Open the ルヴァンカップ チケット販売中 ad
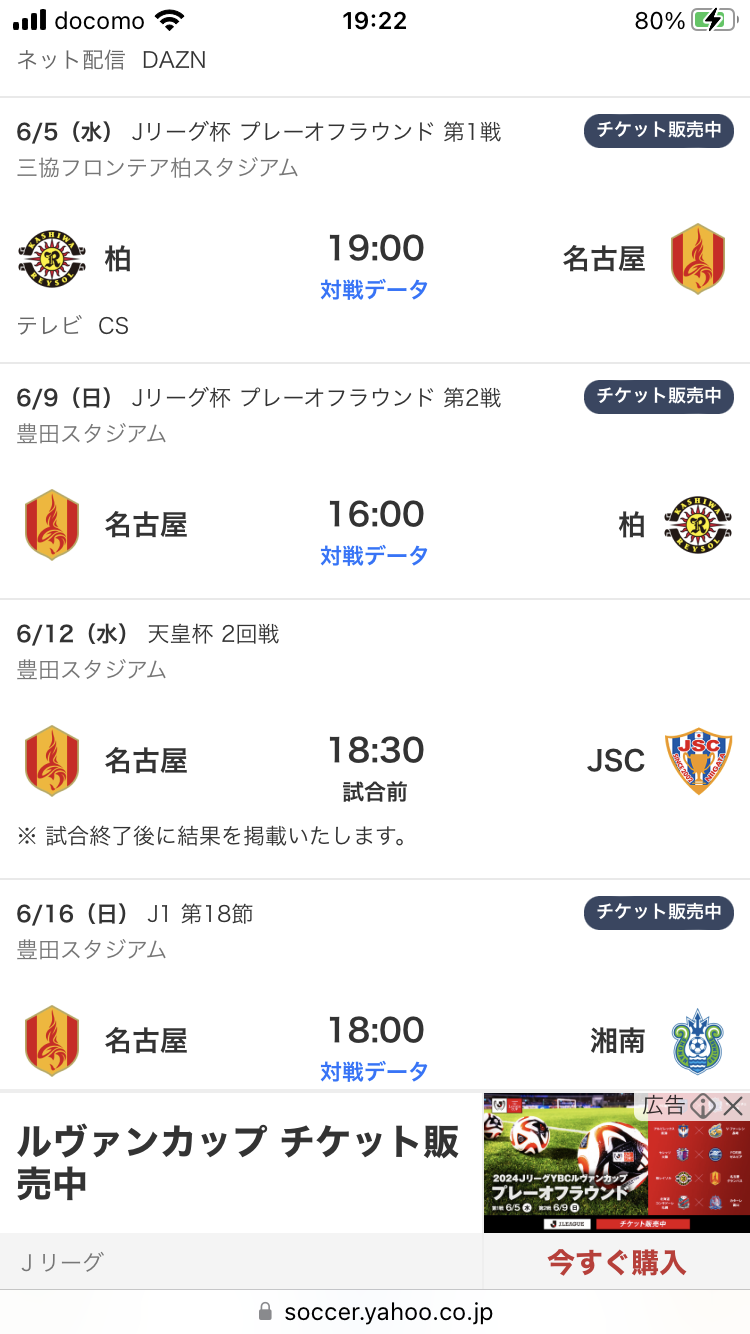 (x=240, y=1162)
